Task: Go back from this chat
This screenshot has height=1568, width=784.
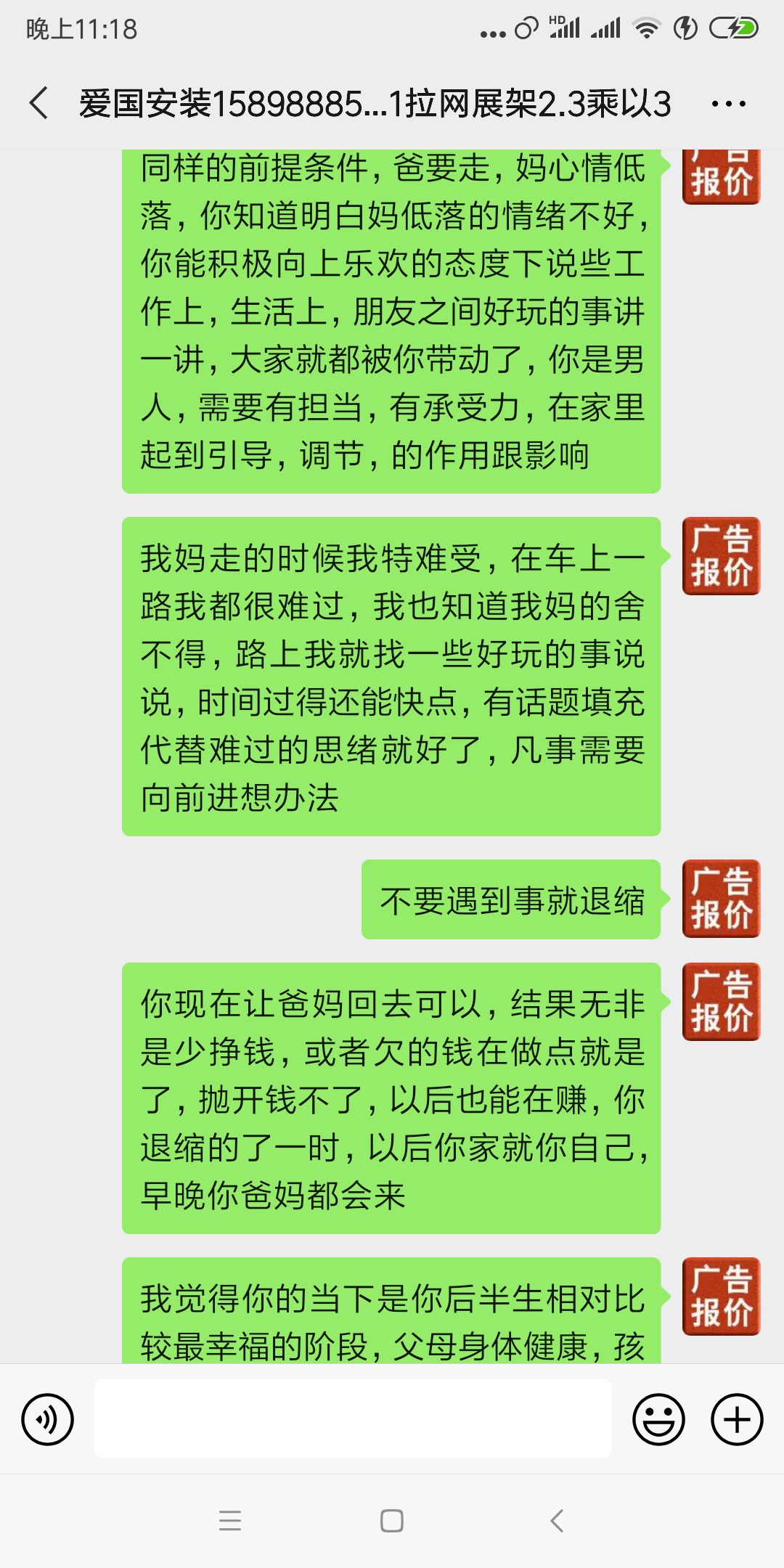Action: [x=39, y=103]
